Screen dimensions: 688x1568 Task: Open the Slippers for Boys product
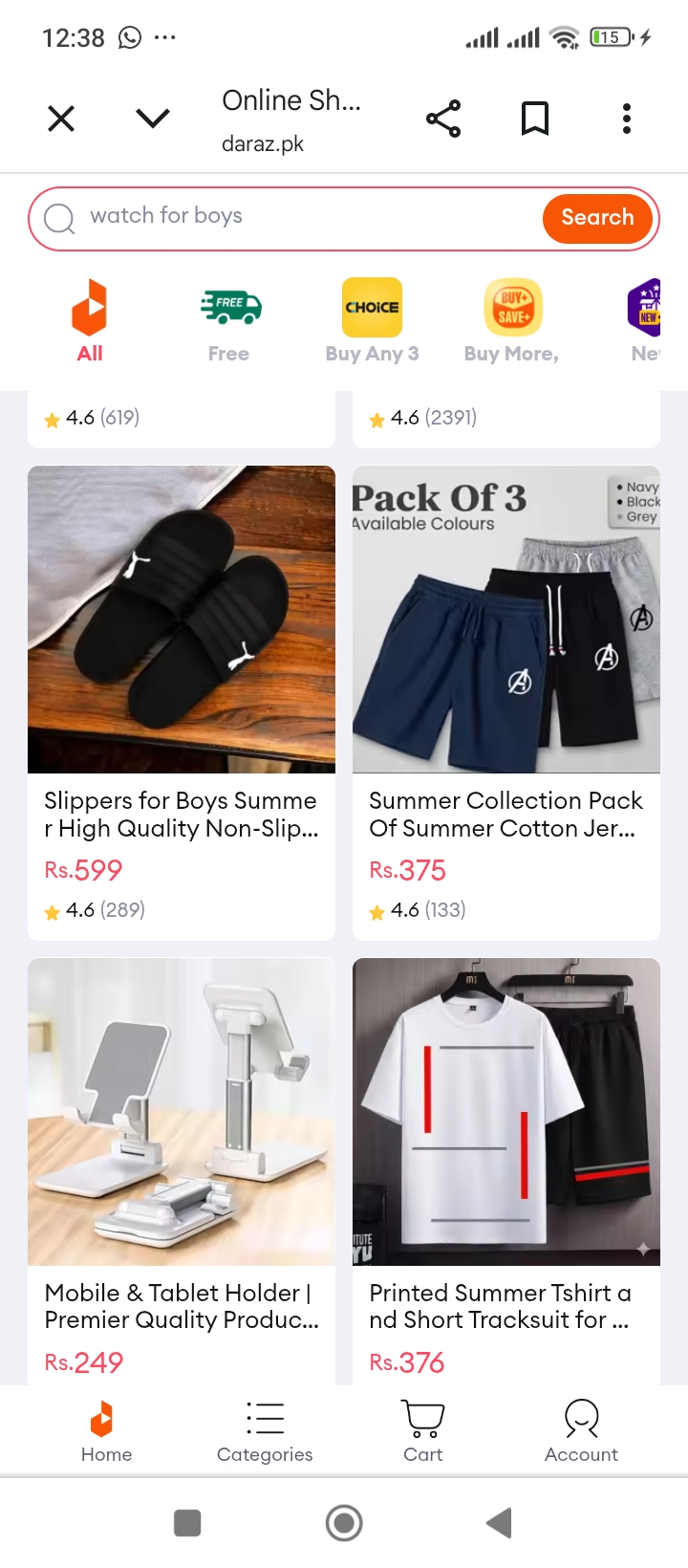coord(182,703)
